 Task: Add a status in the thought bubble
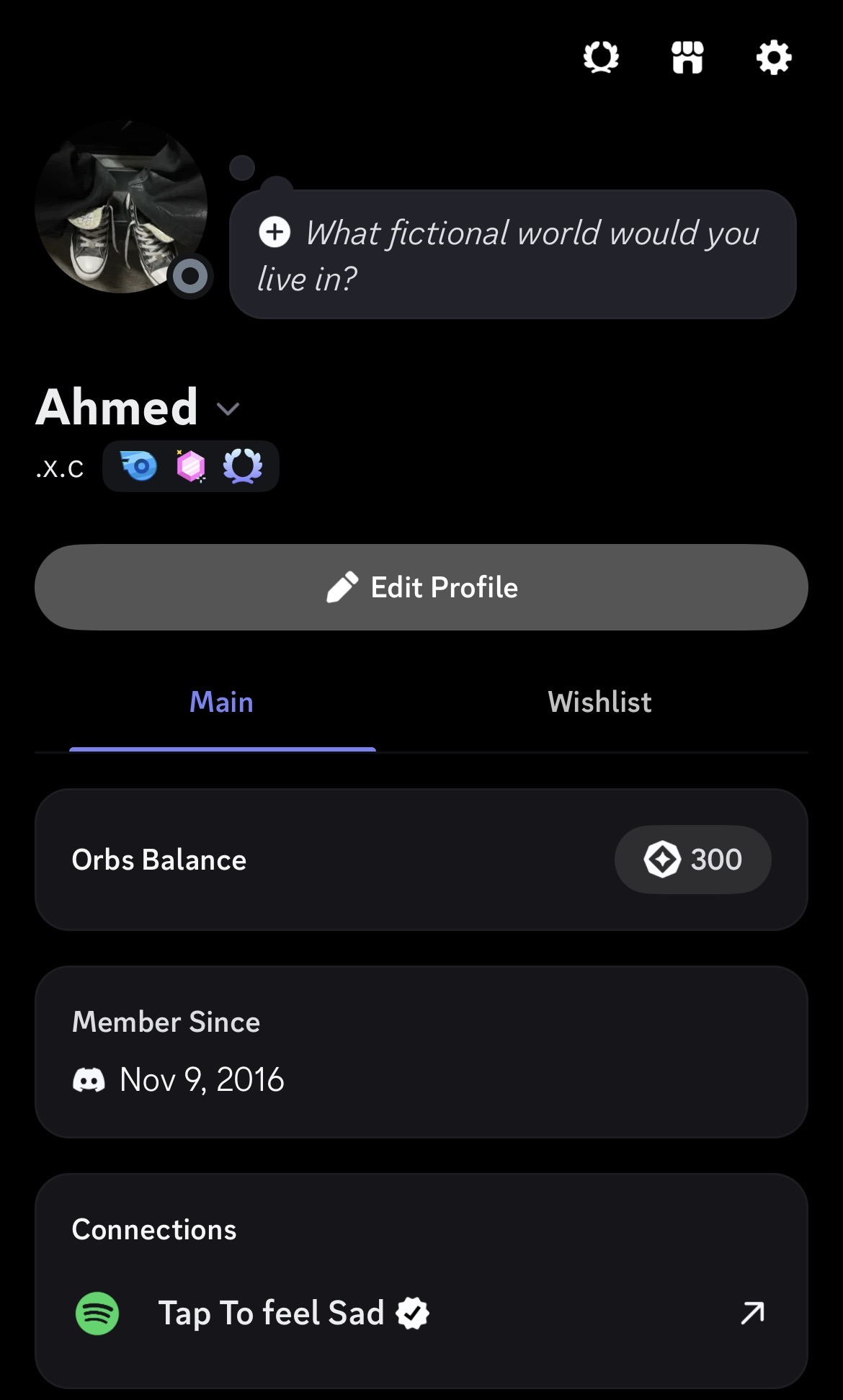[512, 254]
